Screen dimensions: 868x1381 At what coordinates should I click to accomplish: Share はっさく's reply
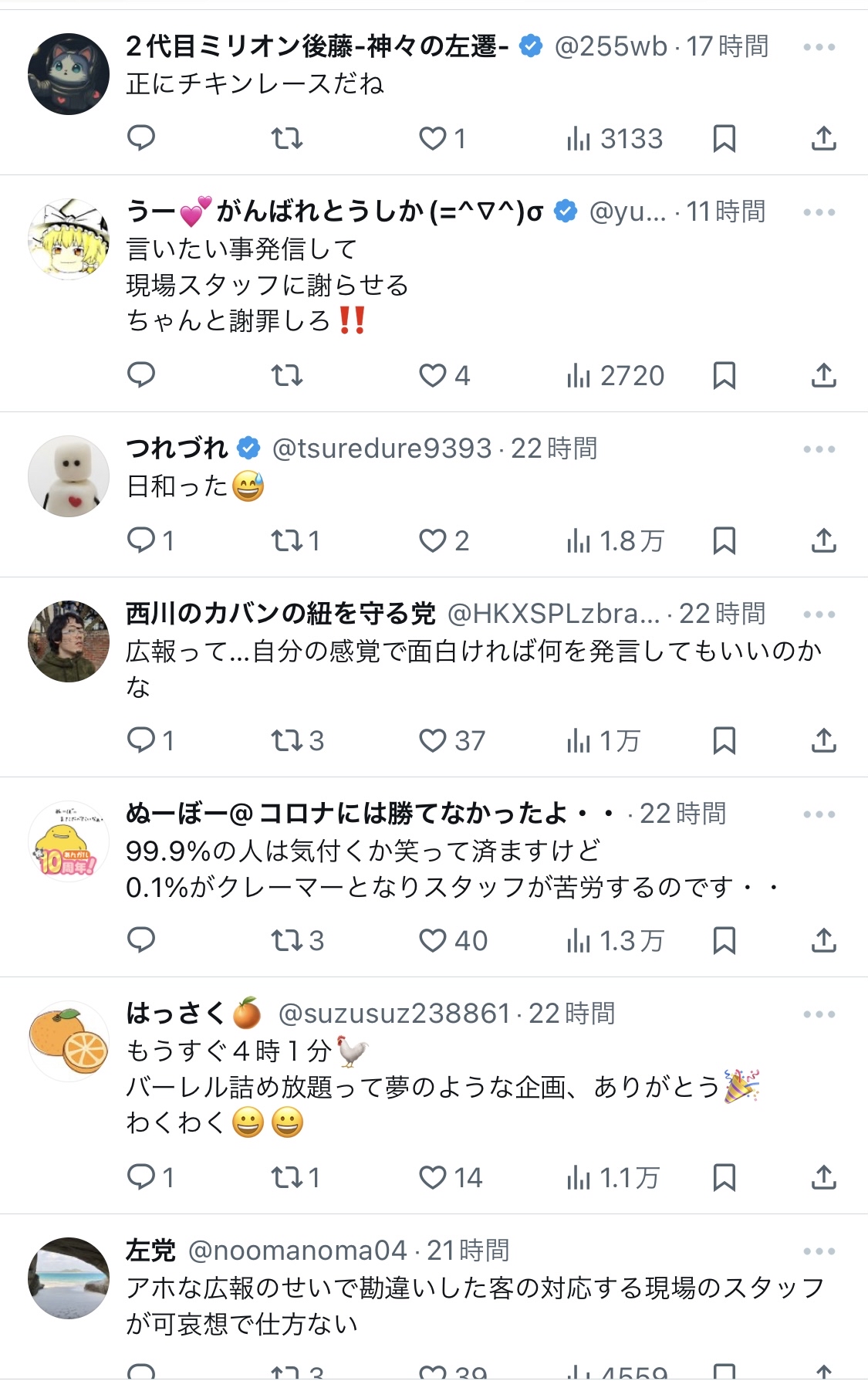[823, 1177]
